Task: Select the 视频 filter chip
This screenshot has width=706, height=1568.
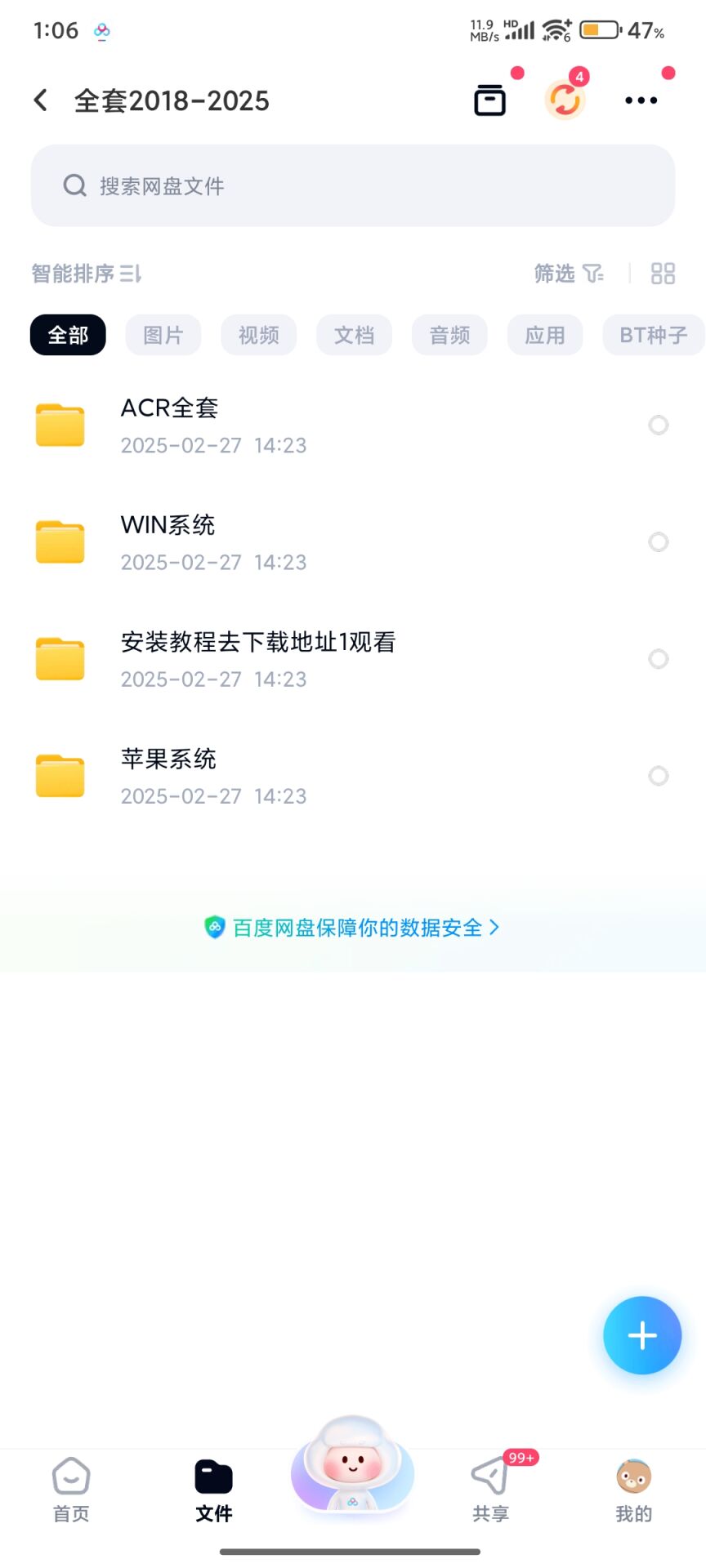Action: coord(258,335)
